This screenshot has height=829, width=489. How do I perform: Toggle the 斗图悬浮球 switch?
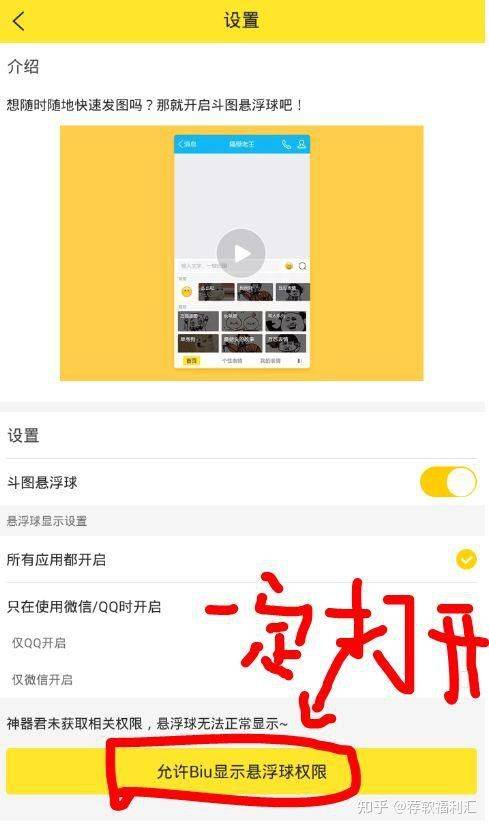pyautogui.click(x=448, y=482)
